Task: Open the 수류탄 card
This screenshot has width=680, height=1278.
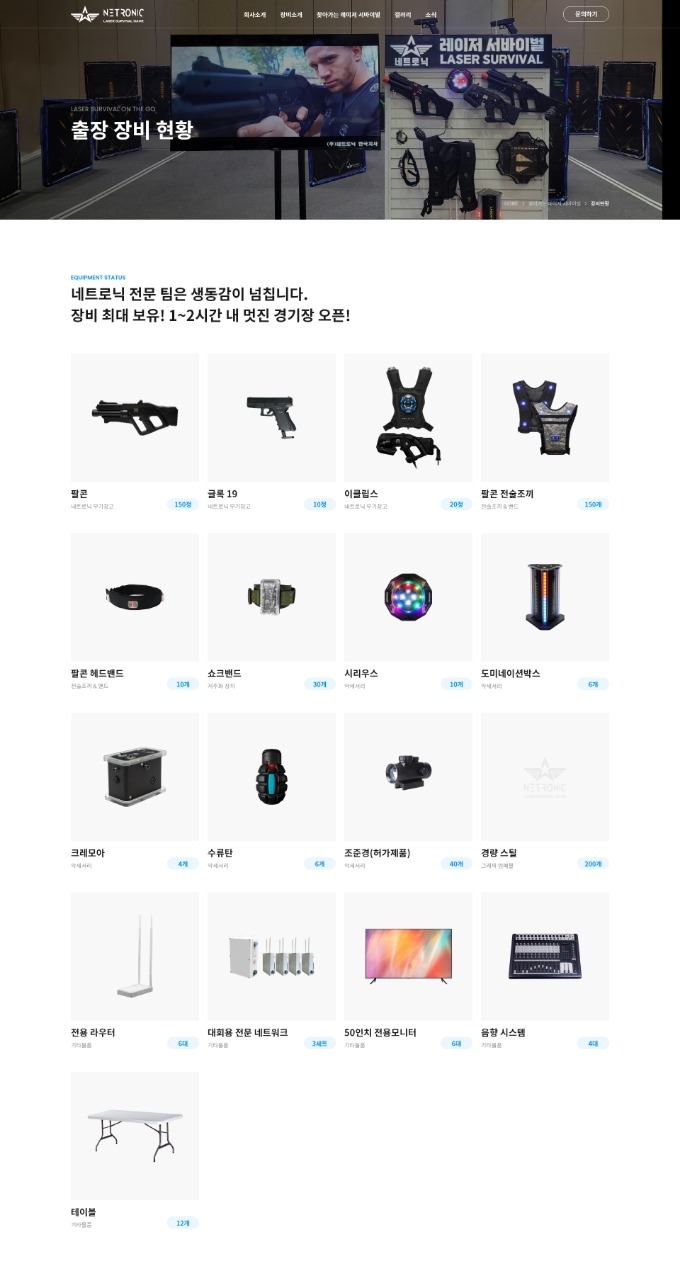Action: pos(271,777)
